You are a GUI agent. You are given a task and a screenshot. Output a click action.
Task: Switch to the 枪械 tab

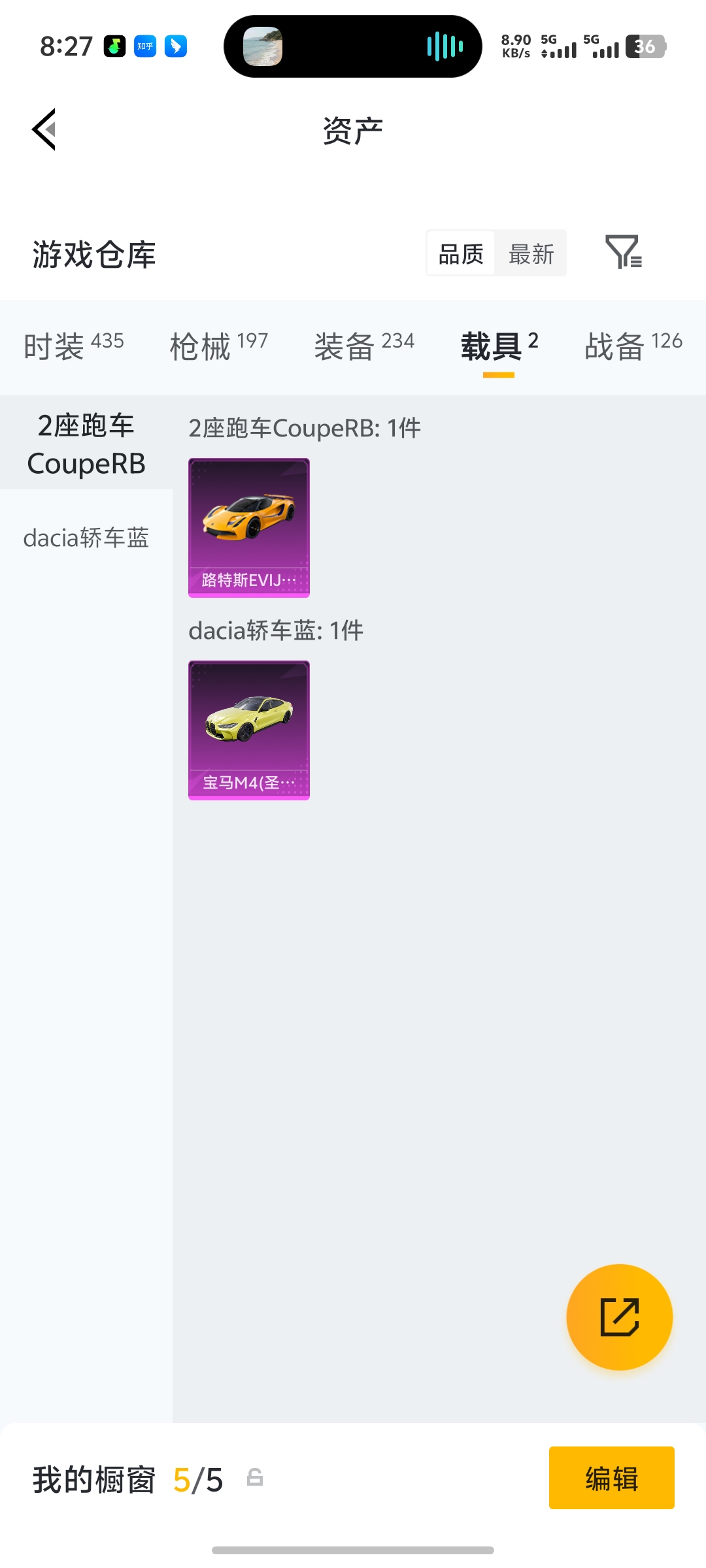click(x=218, y=346)
